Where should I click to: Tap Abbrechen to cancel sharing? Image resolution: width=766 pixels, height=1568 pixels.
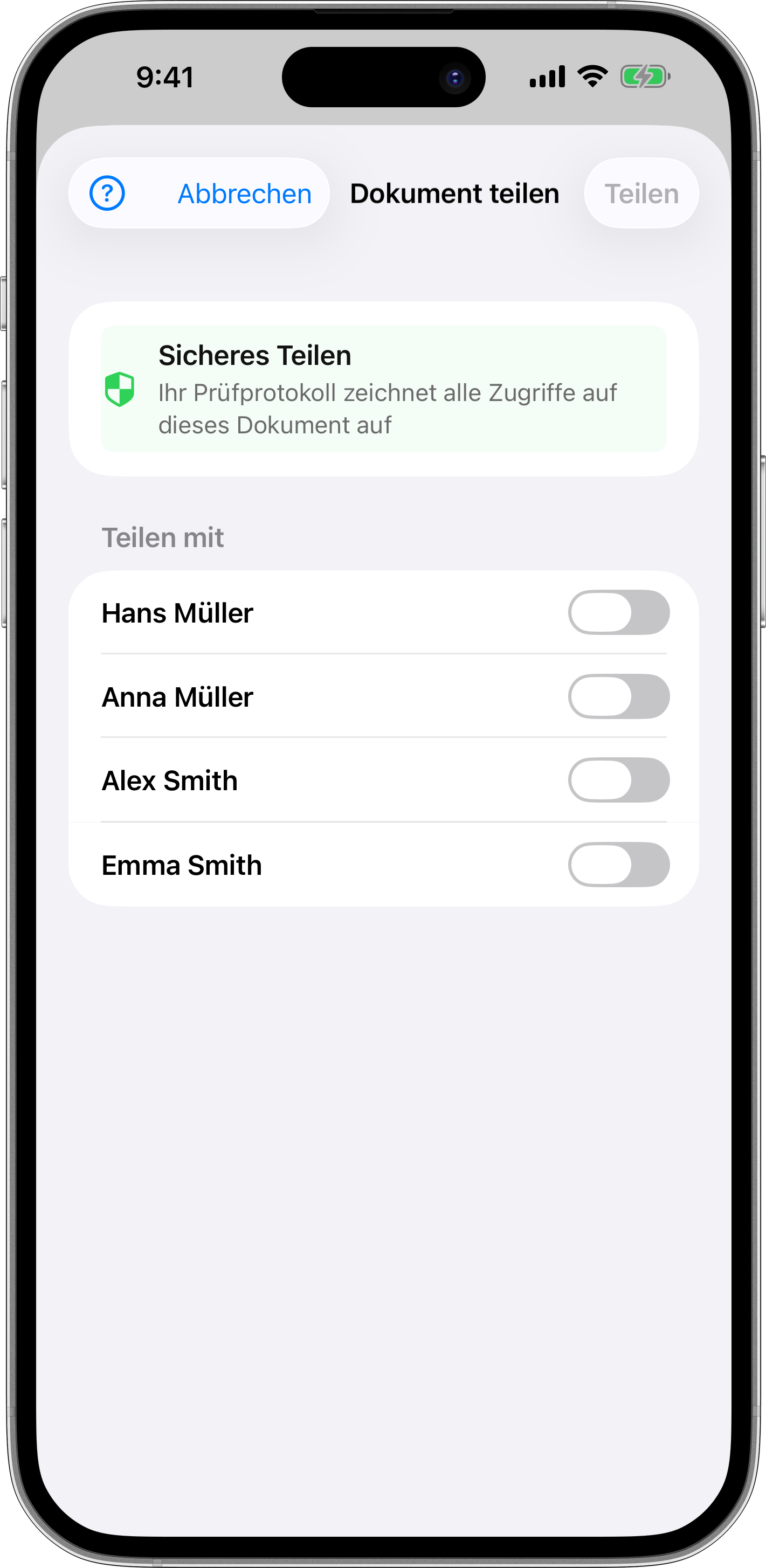pos(244,194)
